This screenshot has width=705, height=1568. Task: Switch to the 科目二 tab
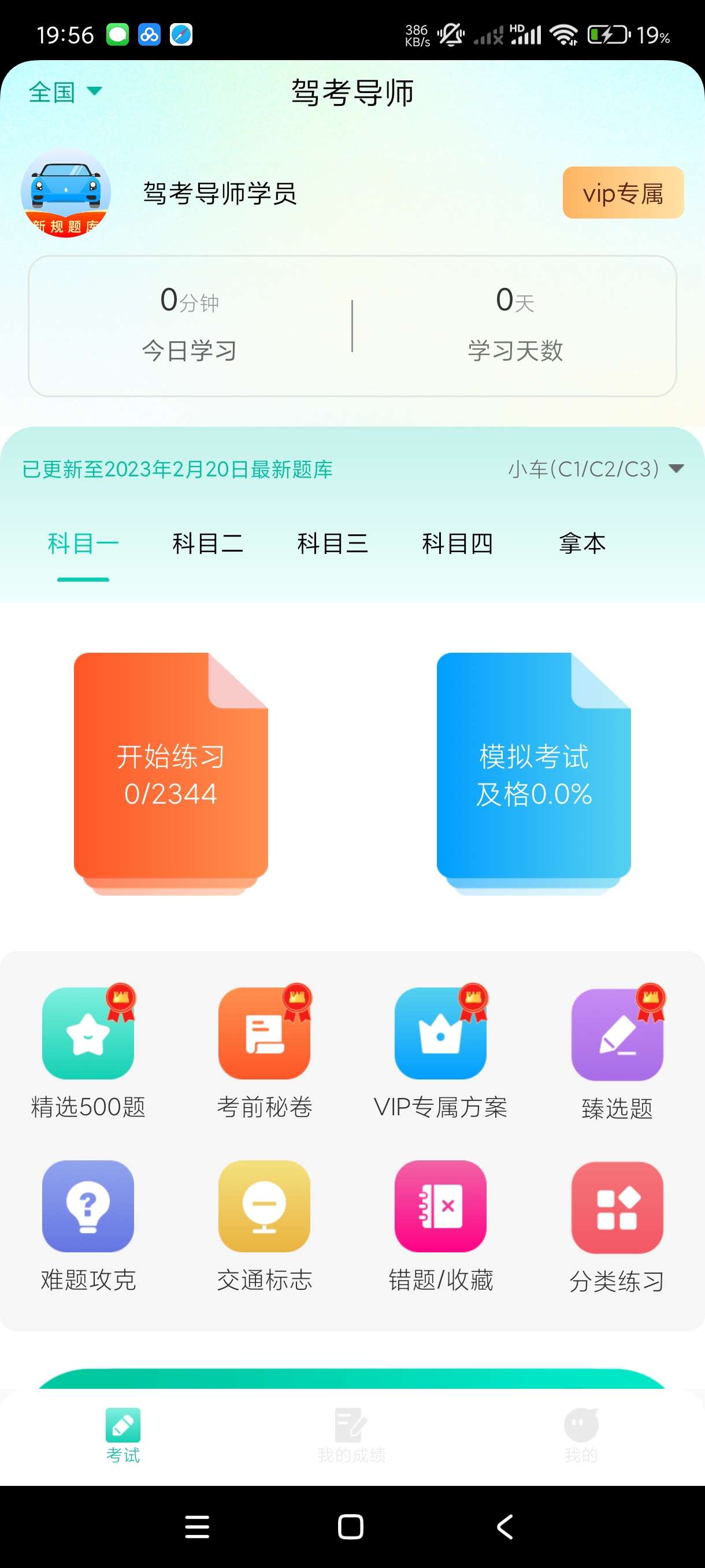[207, 543]
